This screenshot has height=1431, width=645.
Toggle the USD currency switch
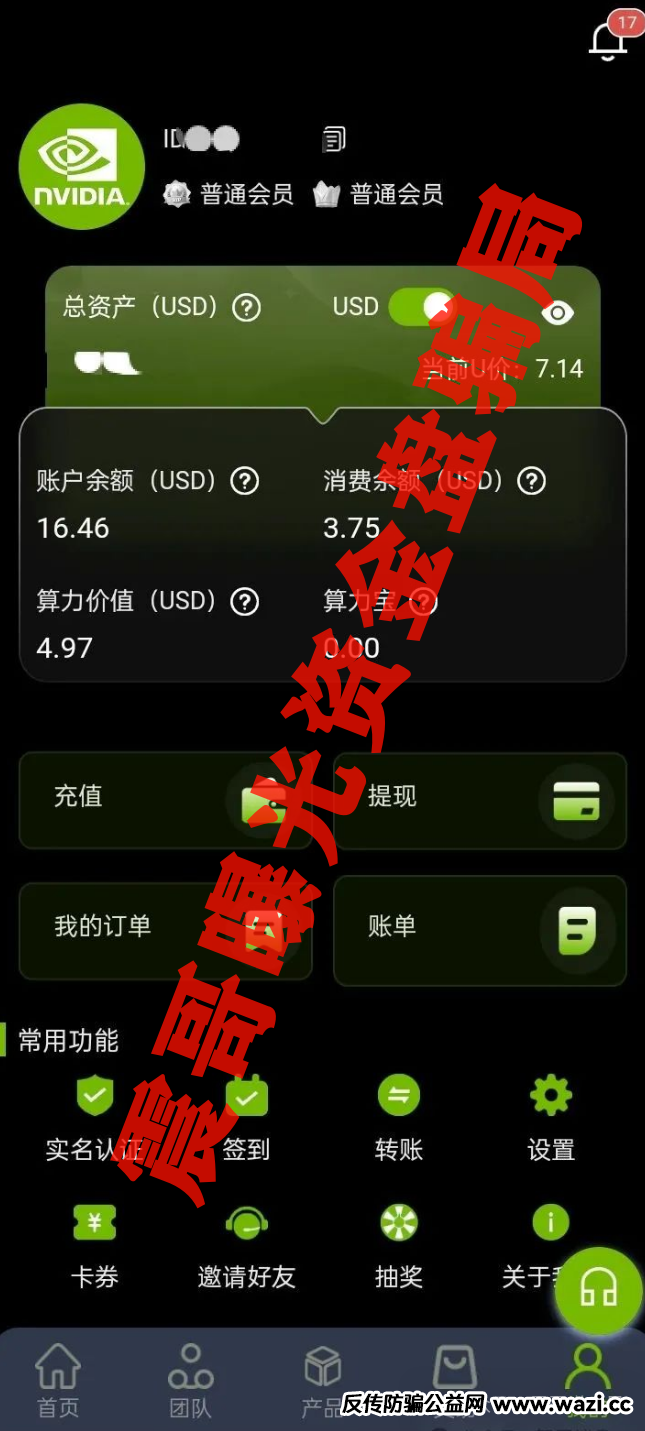pyautogui.click(x=421, y=306)
